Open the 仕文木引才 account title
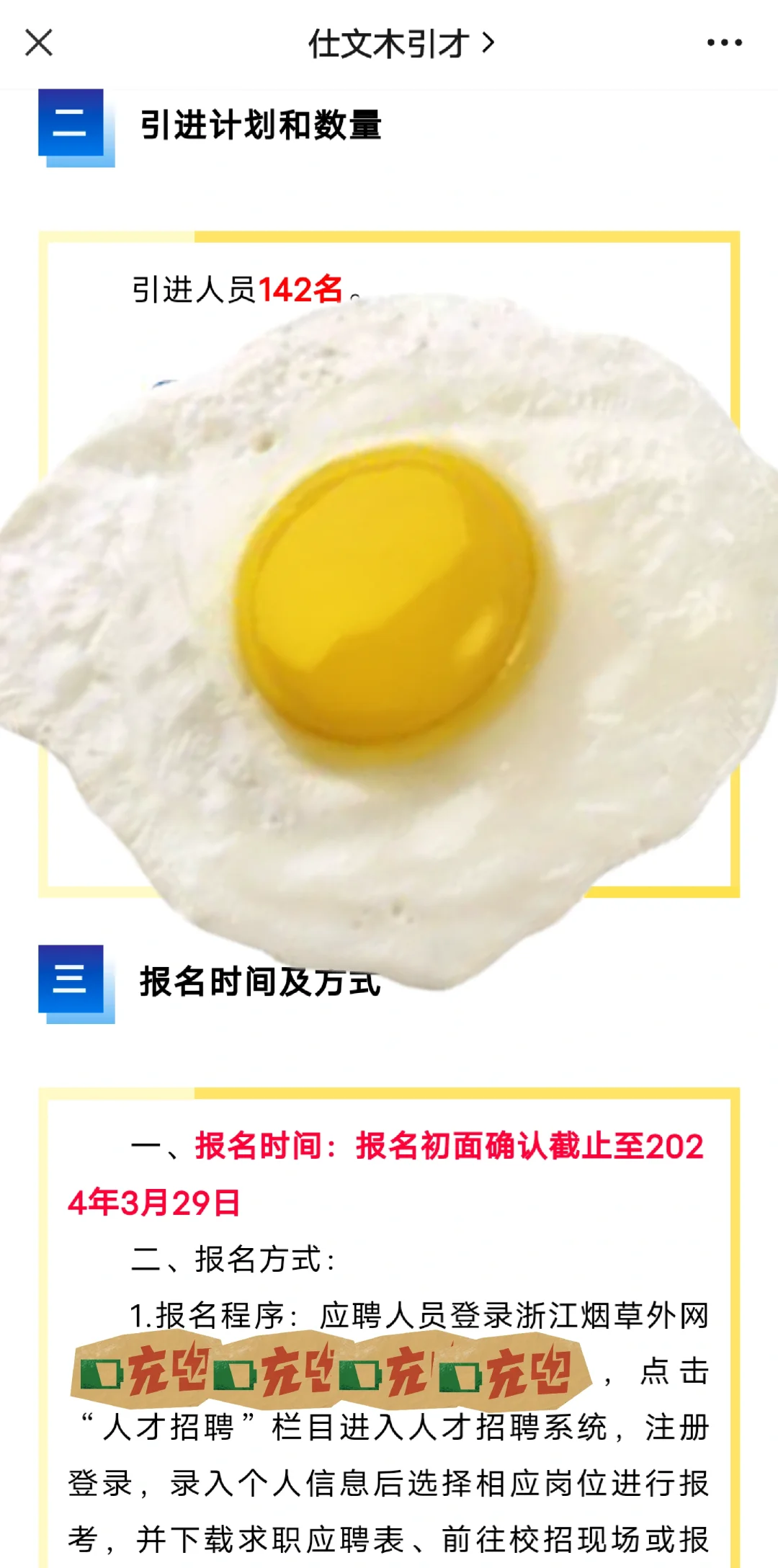Image resolution: width=778 pixels, height=1568 pixels. point(401,44)
